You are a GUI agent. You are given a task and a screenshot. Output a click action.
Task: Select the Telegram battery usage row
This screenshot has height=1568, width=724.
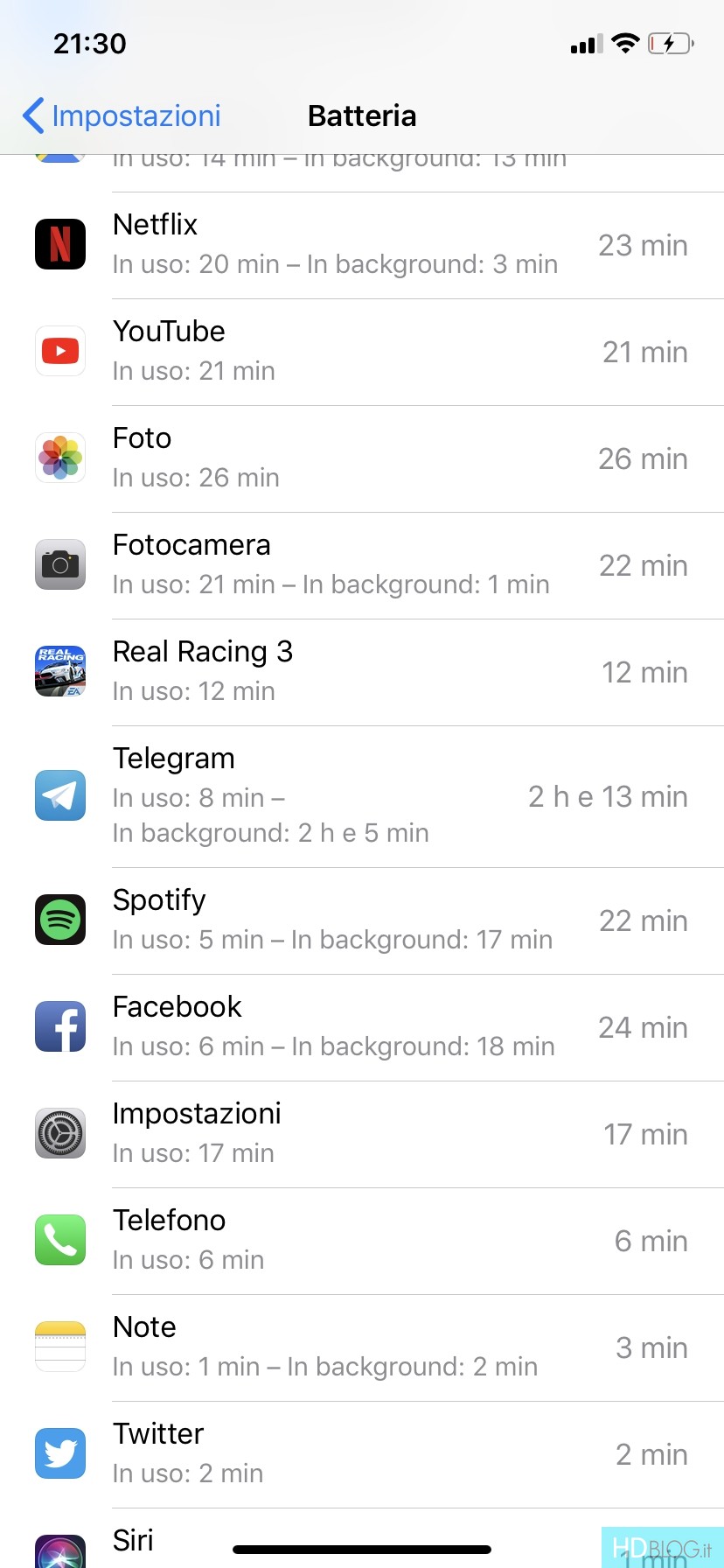click(x=362, y=797)
